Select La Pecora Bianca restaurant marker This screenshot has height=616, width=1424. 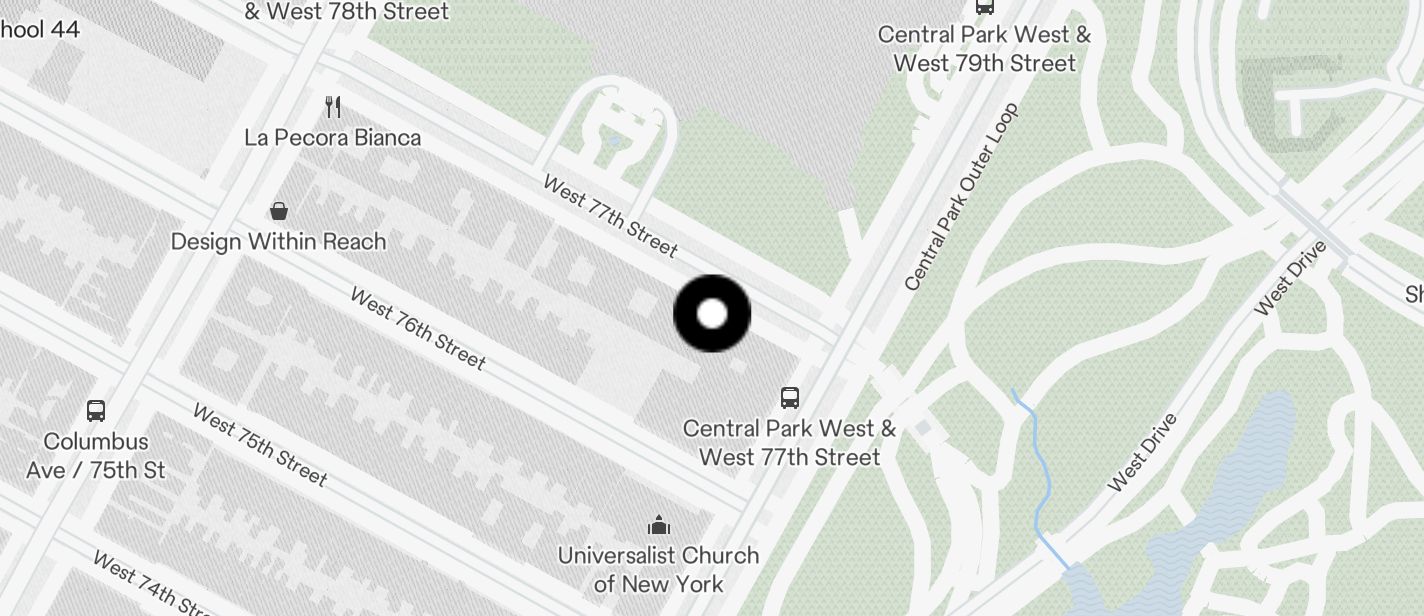(x=334, y=107)
